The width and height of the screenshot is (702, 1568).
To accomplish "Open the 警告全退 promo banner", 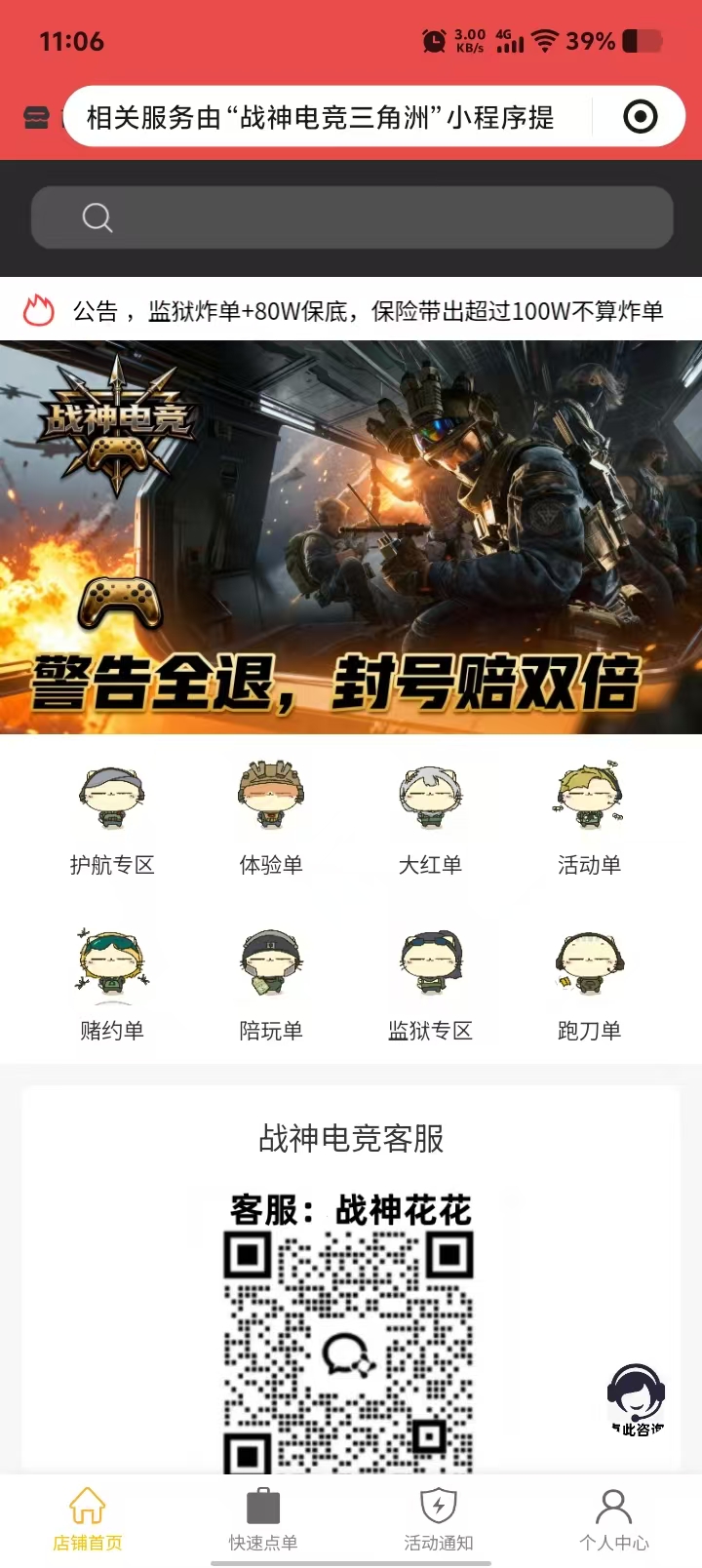I will click(x=351, y=537).
